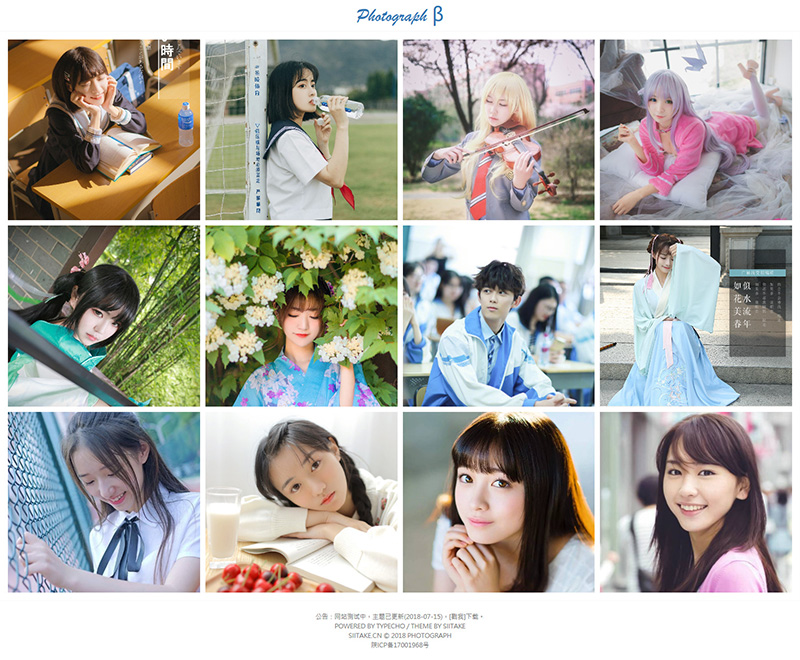
Task: Open the photo with milk glass and cherries
Action: pyautogui.click(x=301, y=502)
